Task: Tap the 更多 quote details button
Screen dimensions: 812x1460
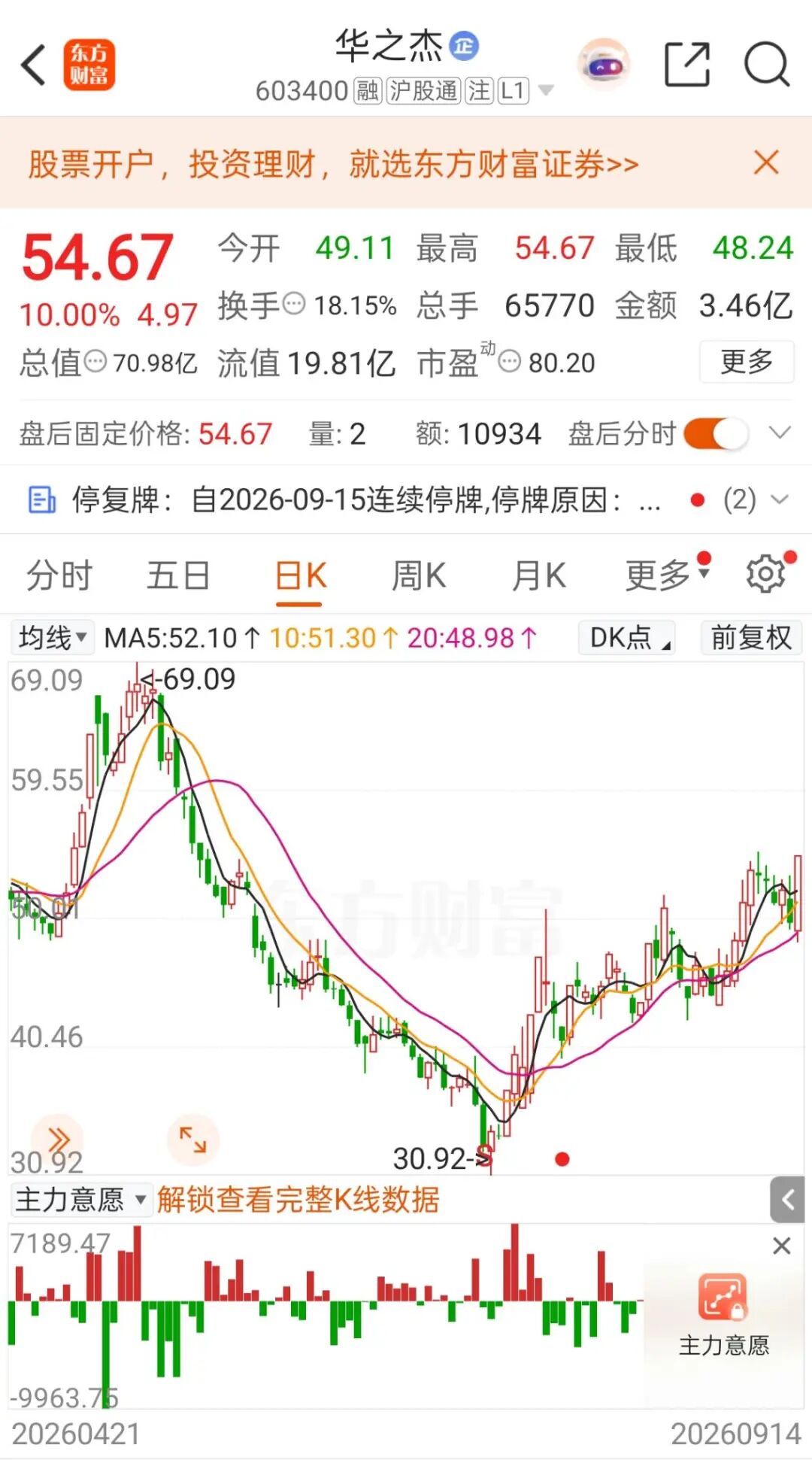Action: pyautogui.click(x=747, y=362)
